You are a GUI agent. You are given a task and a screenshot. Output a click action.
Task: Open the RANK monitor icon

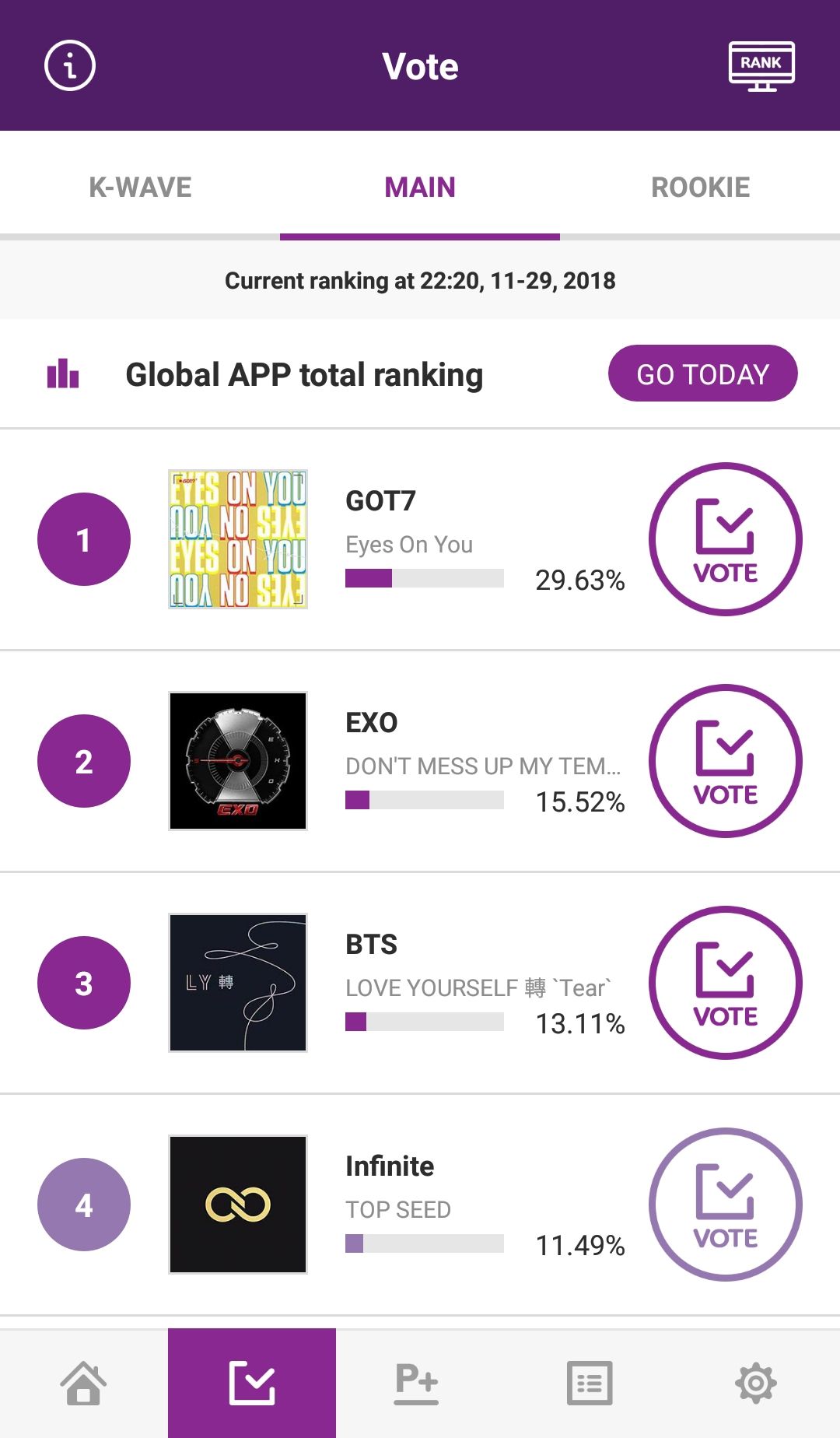coord(761,65)
